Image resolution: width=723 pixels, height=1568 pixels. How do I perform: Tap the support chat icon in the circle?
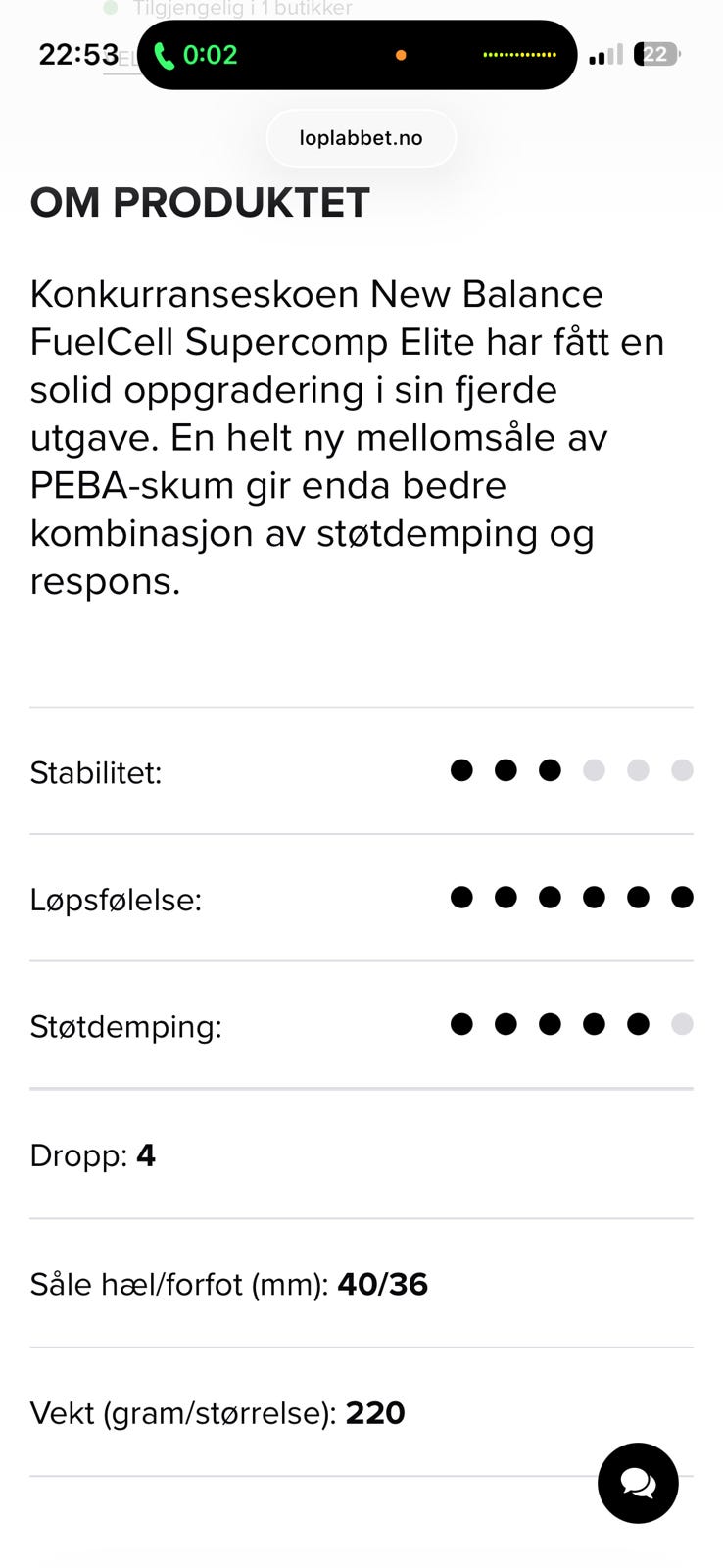[638, 1483]
